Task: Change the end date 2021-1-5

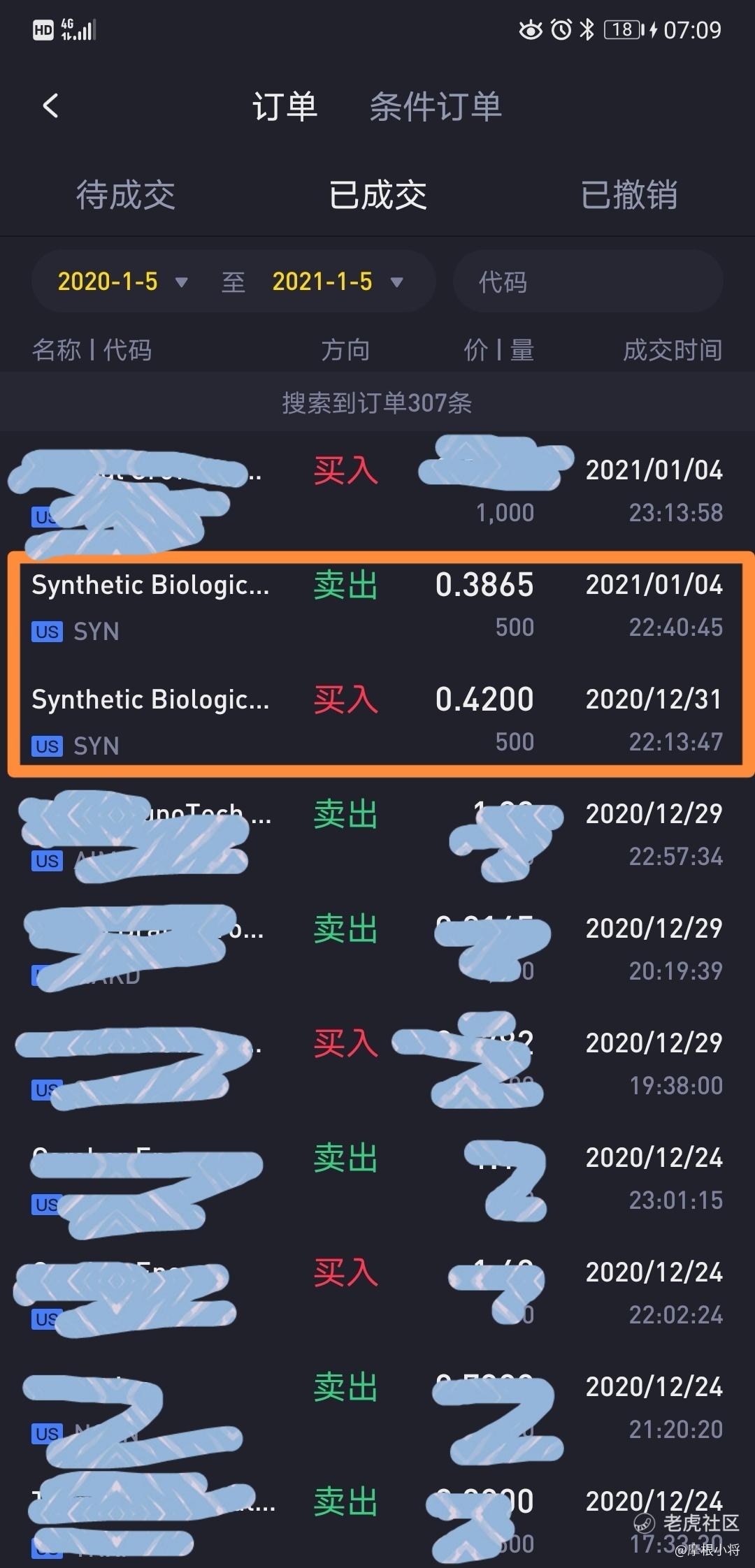Action: (337, 282)
